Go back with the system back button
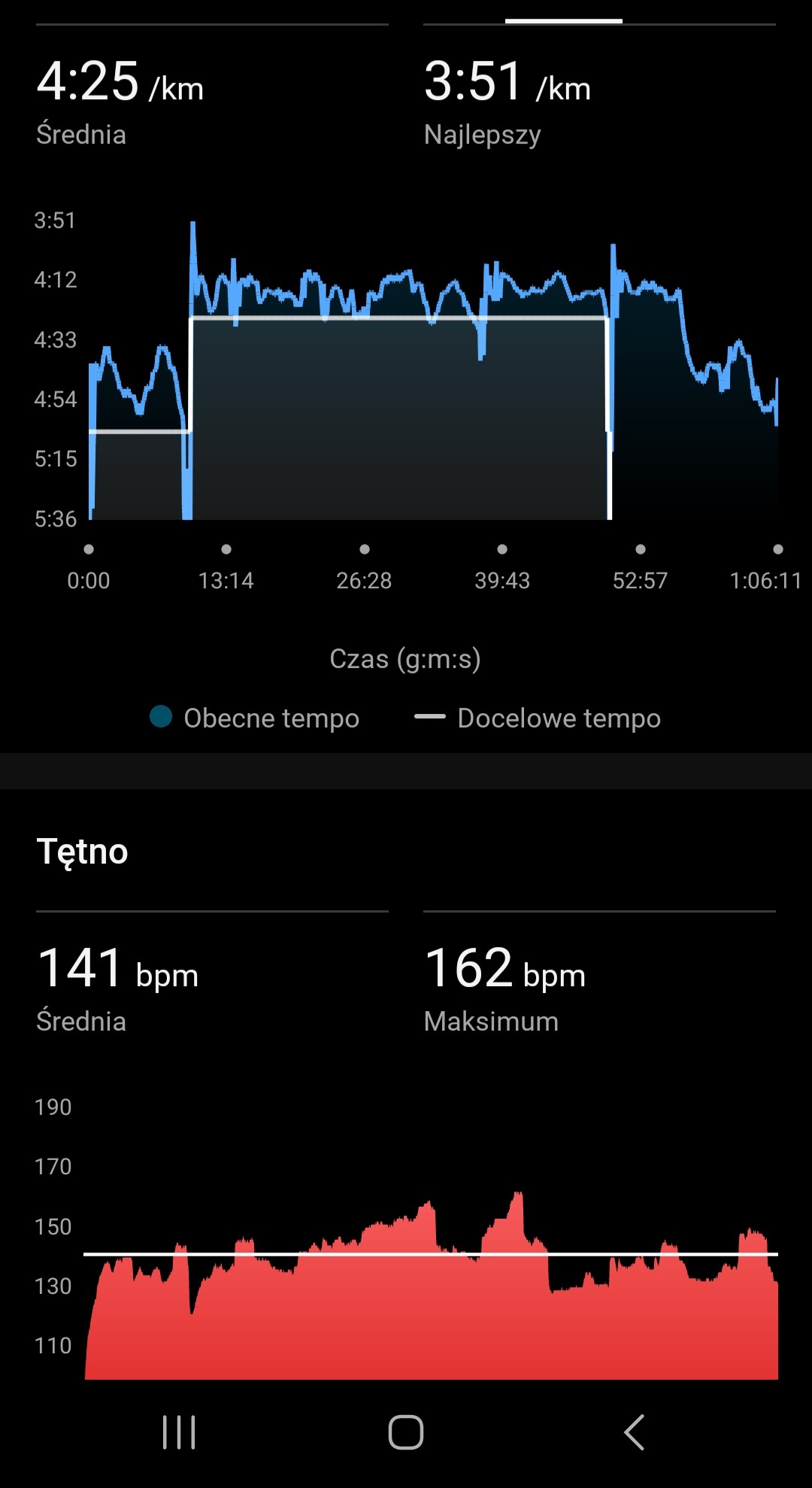Image resolution: width=812 pixels, height=1488 pixels. [634, 1432]
